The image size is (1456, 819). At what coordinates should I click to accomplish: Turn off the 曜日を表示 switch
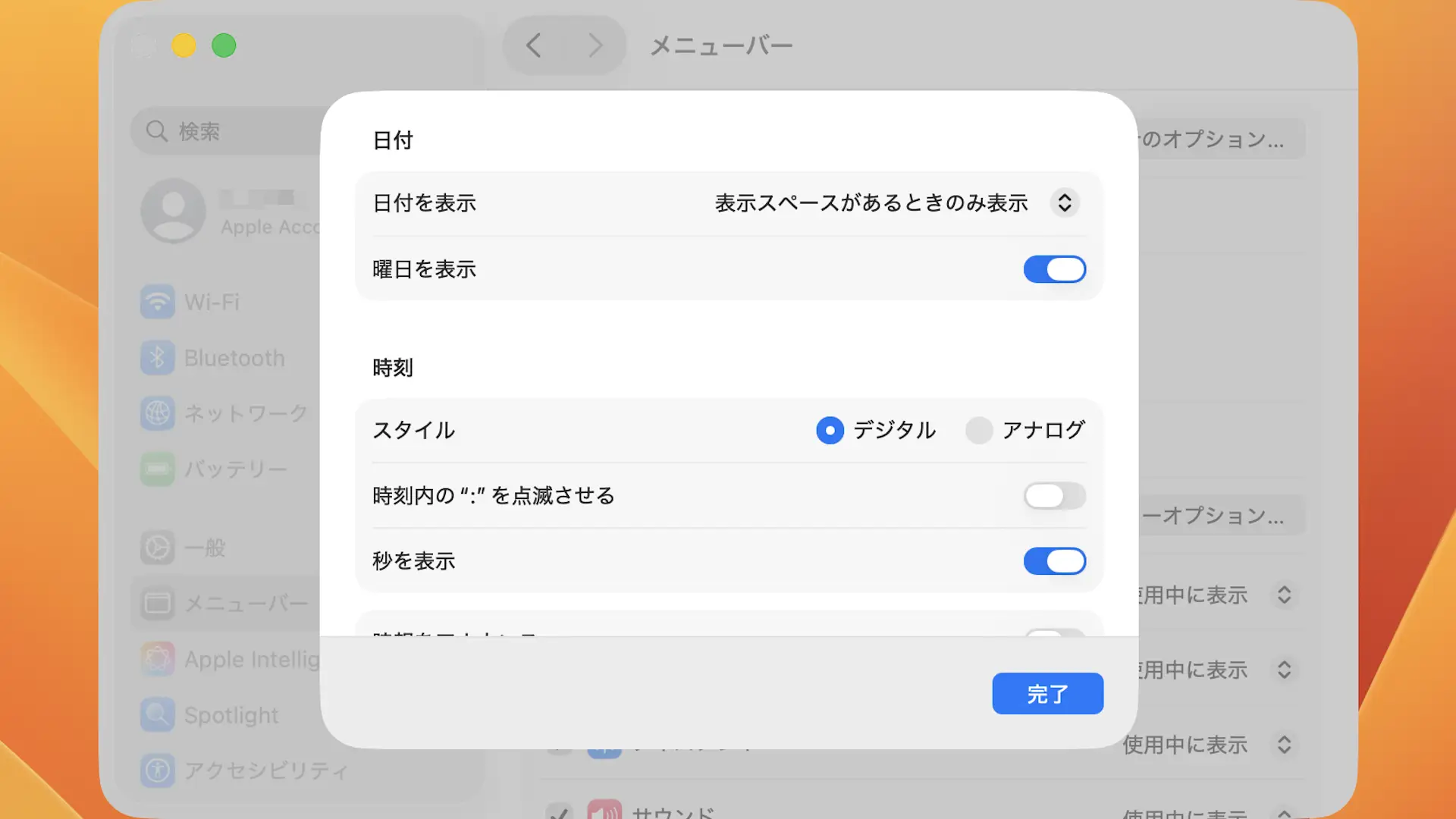pos(1054,269)
